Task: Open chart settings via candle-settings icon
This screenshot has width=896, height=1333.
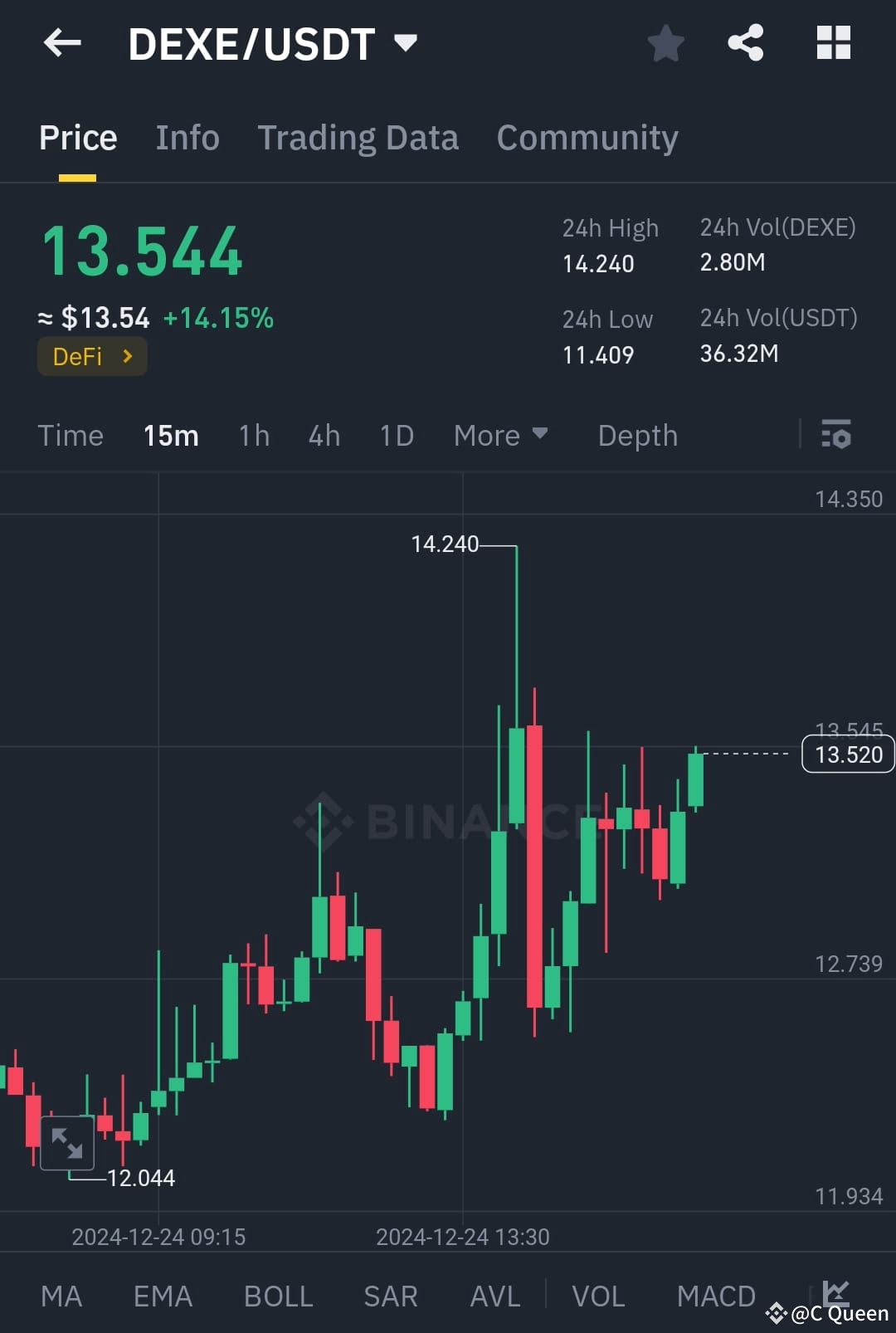Action: (x=836, y=435)
